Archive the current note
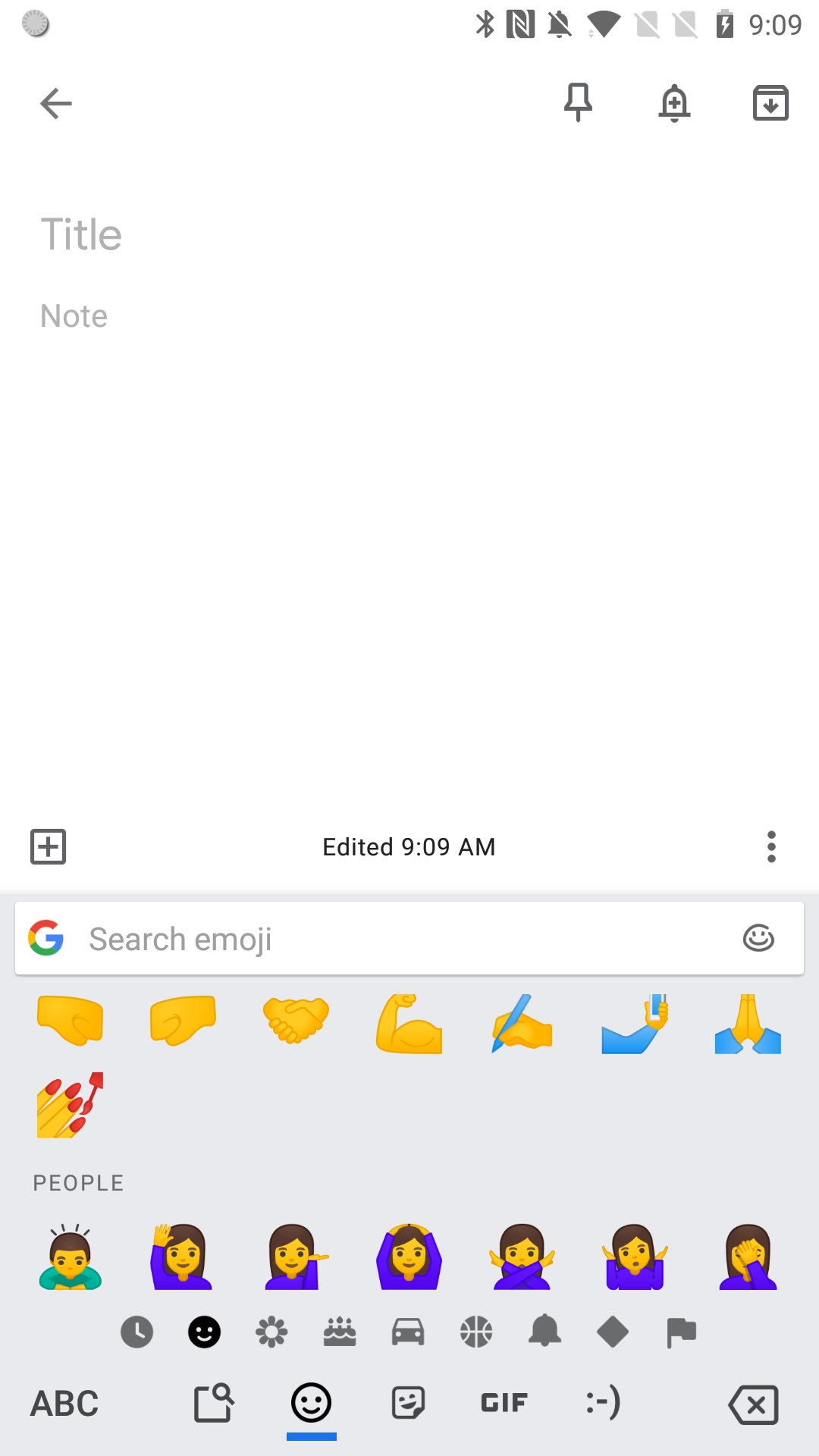 click(x=770, y=103)
